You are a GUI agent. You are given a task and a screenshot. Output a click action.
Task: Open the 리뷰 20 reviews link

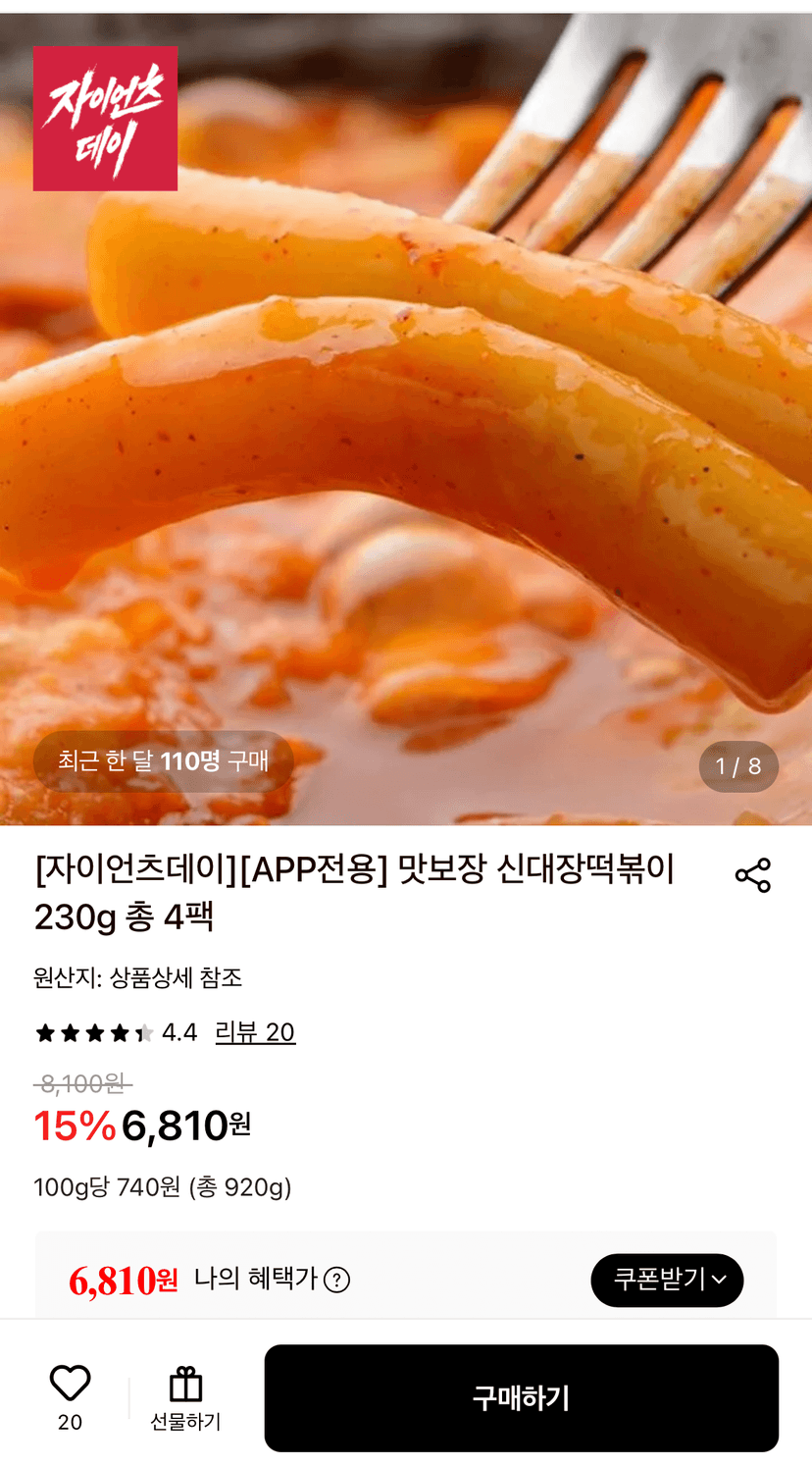pyautogui.click(x=255, y=1032)
